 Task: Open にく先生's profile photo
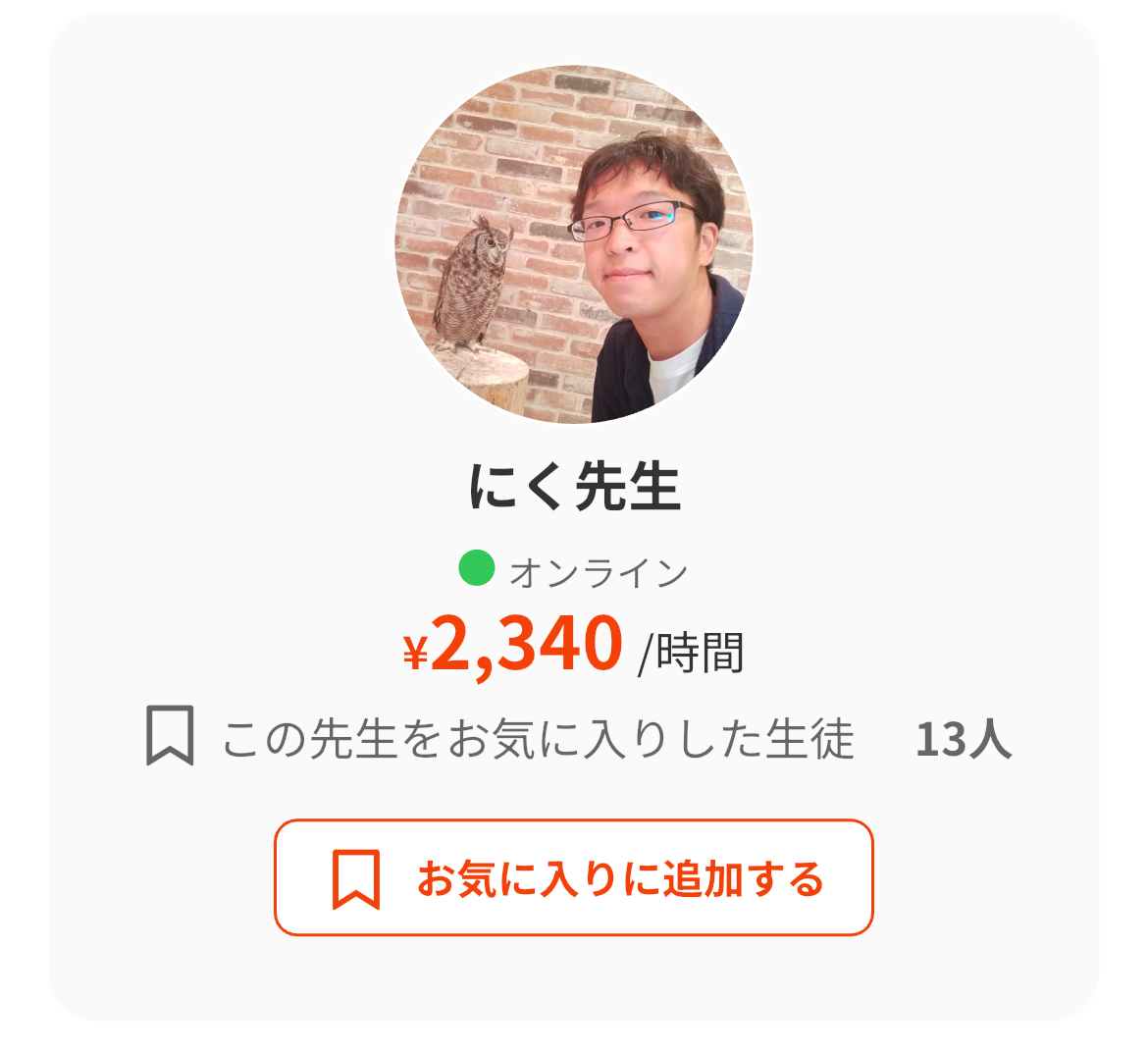(574, 244)
